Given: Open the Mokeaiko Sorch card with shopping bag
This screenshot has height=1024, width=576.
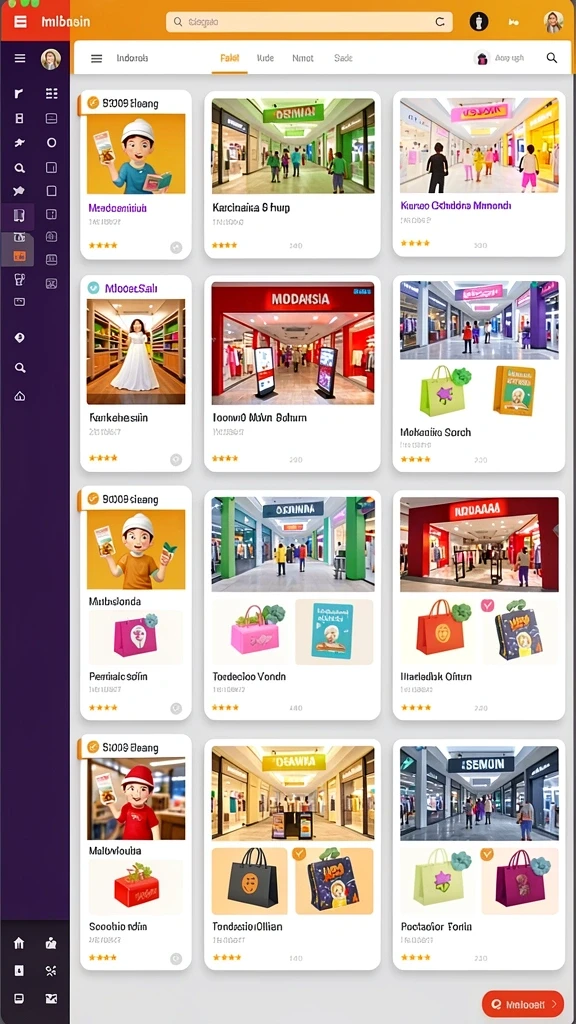Looking at the screenshot, I should pyautogui.click(x=479, y=373).
